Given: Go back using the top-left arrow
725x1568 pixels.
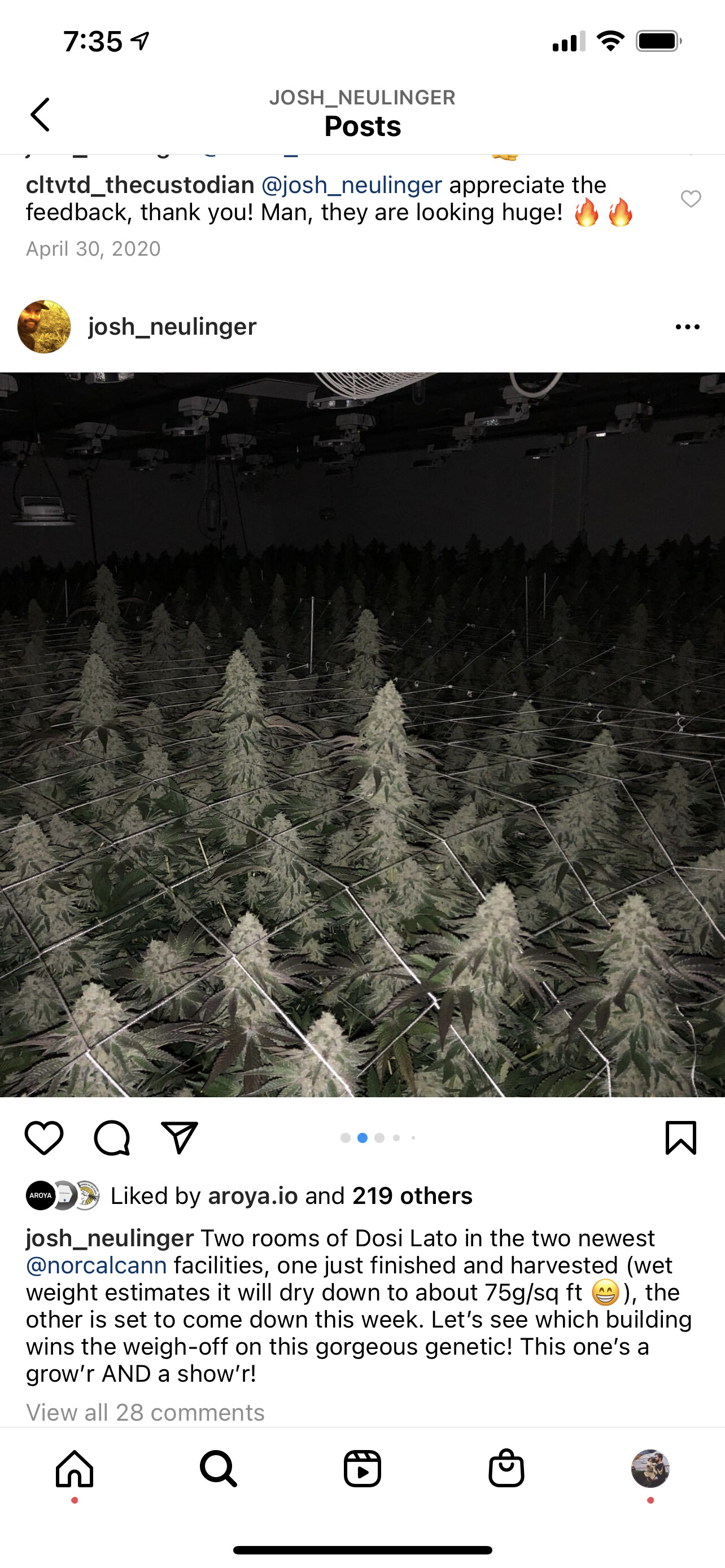Looking at the screenshot, I should (x=40, y=115).
